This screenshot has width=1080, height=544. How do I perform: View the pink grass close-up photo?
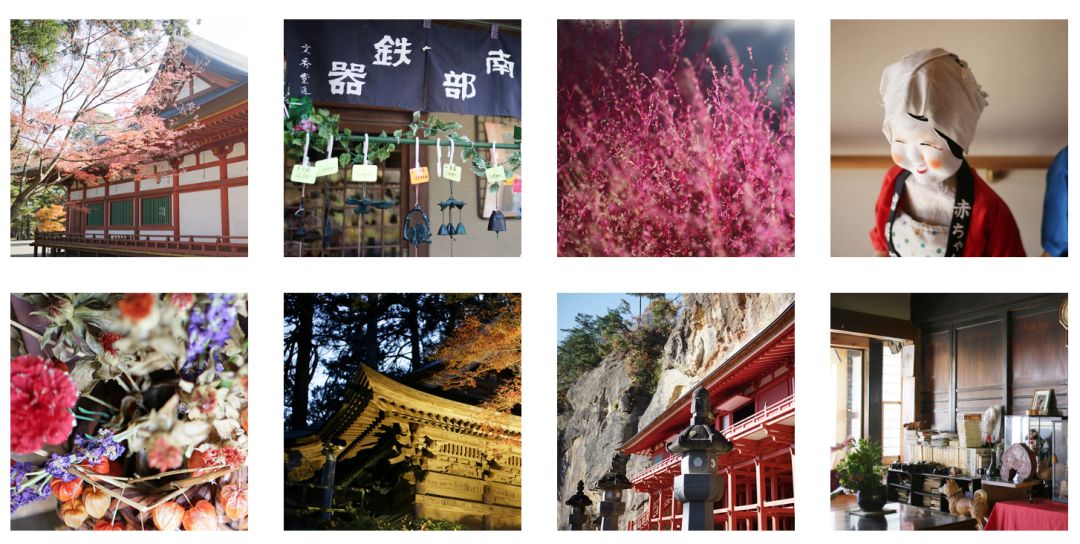click(676, 138)
